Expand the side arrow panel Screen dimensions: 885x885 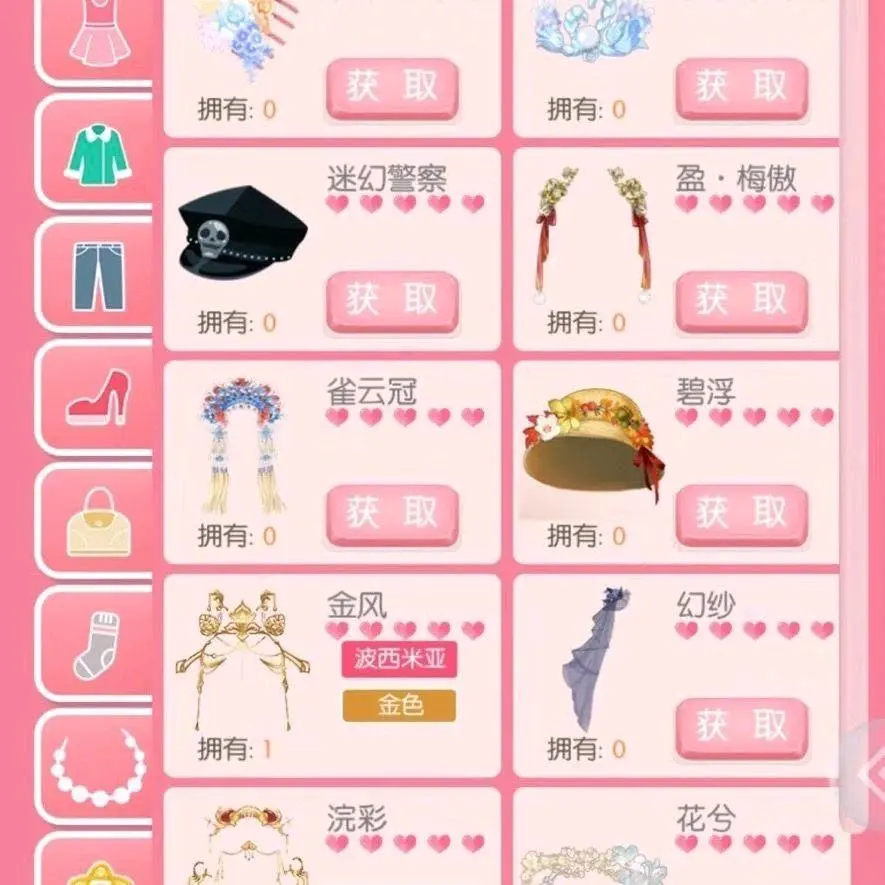pyautogui.click(x=864, y=774)
